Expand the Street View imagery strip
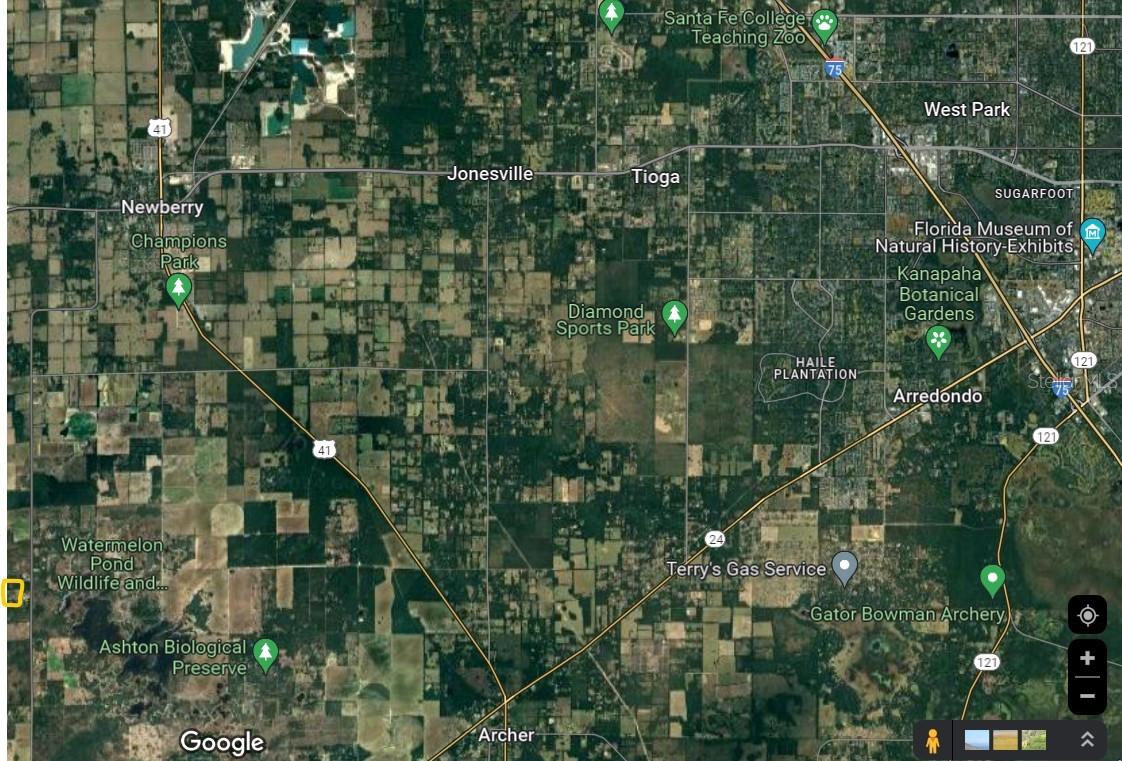 pyautogui.click(x=1087, y=740)
